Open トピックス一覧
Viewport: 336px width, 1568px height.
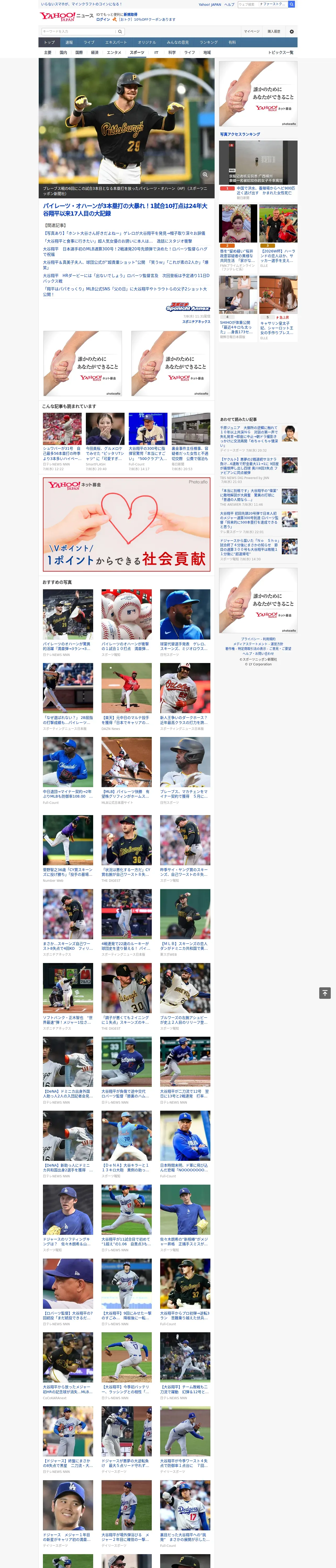tap(281, 52)
